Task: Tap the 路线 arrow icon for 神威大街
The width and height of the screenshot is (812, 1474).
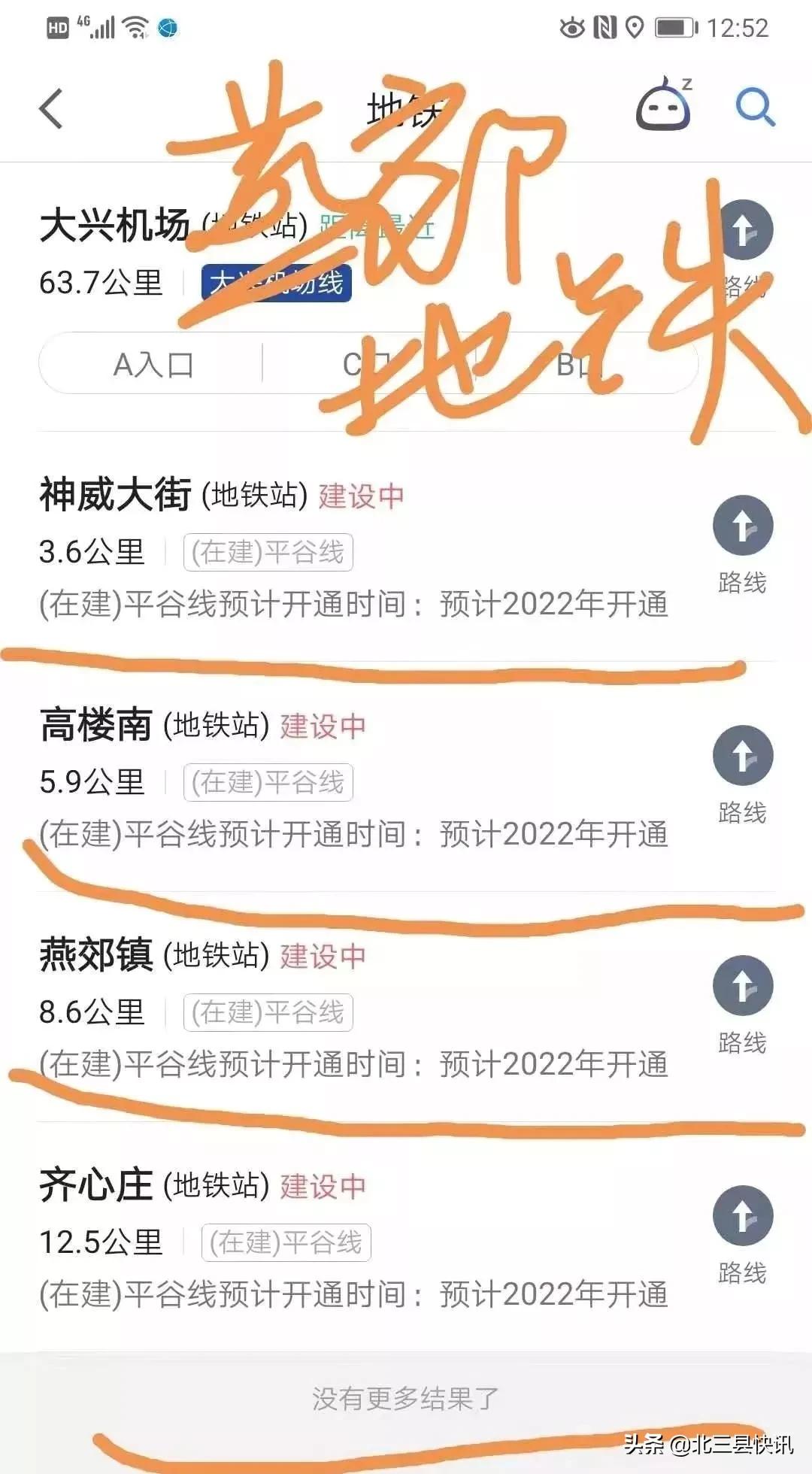Action: [x=744, y=526]
